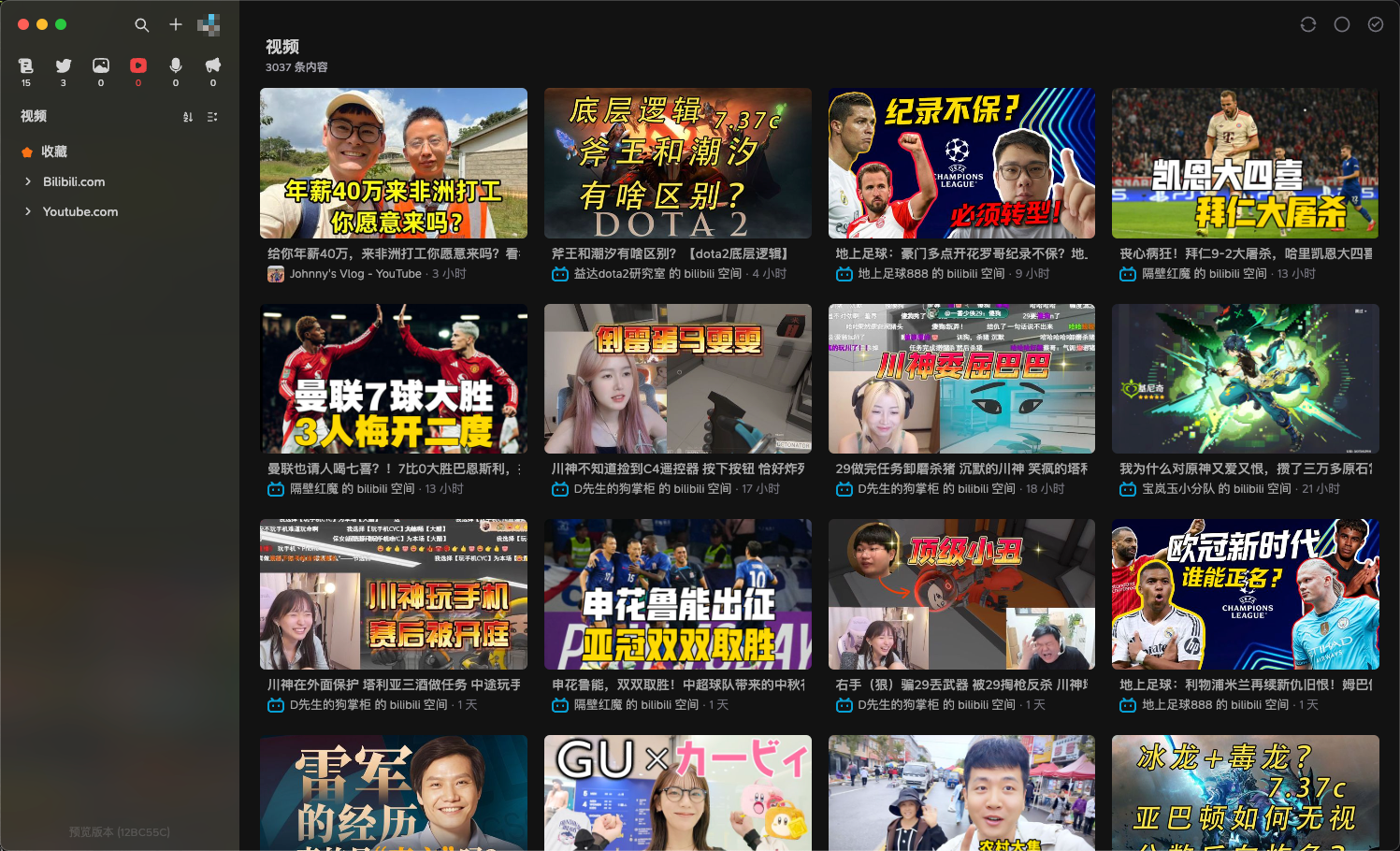Open the 斧王和潮汐 DOTA 2 video
Viewport: 1400px width, 851px height.
[677, 164]
